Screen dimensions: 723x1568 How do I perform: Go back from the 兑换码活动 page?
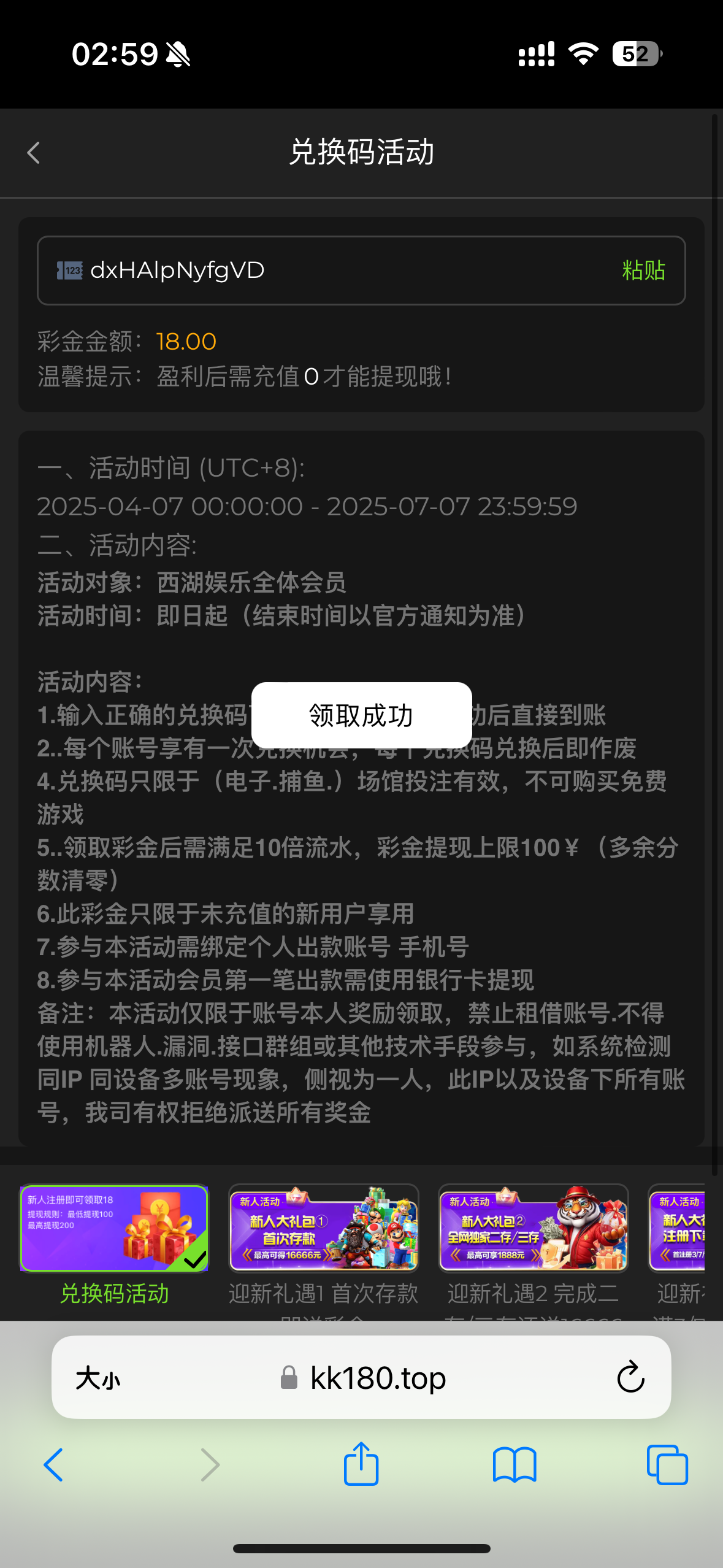pyautogui.click(x=34, y=153)
